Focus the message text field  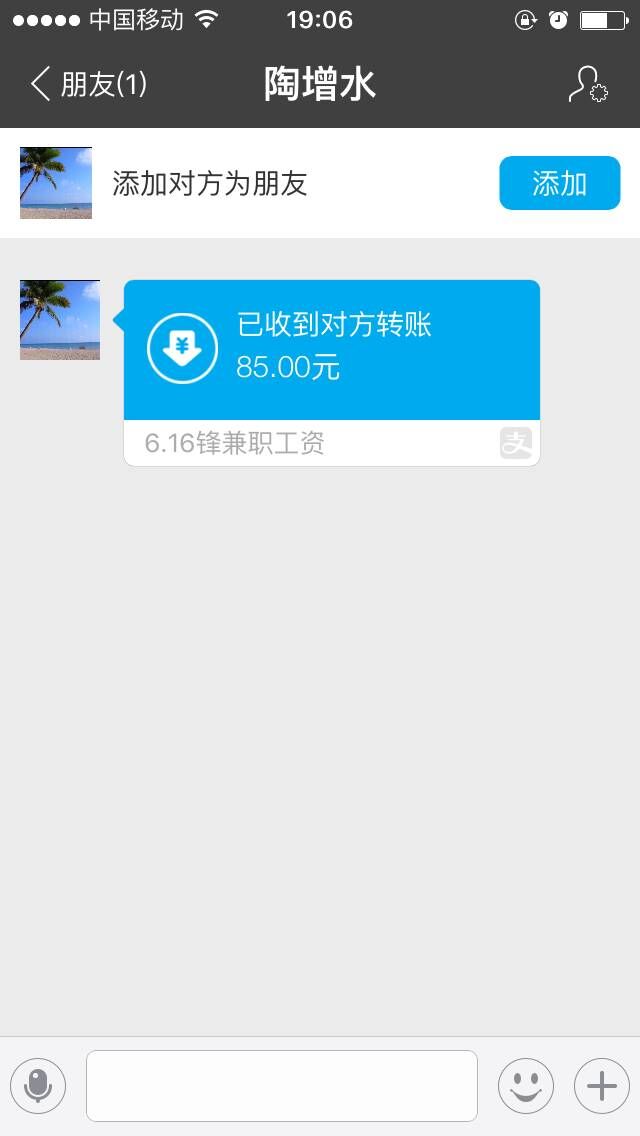281,1085
